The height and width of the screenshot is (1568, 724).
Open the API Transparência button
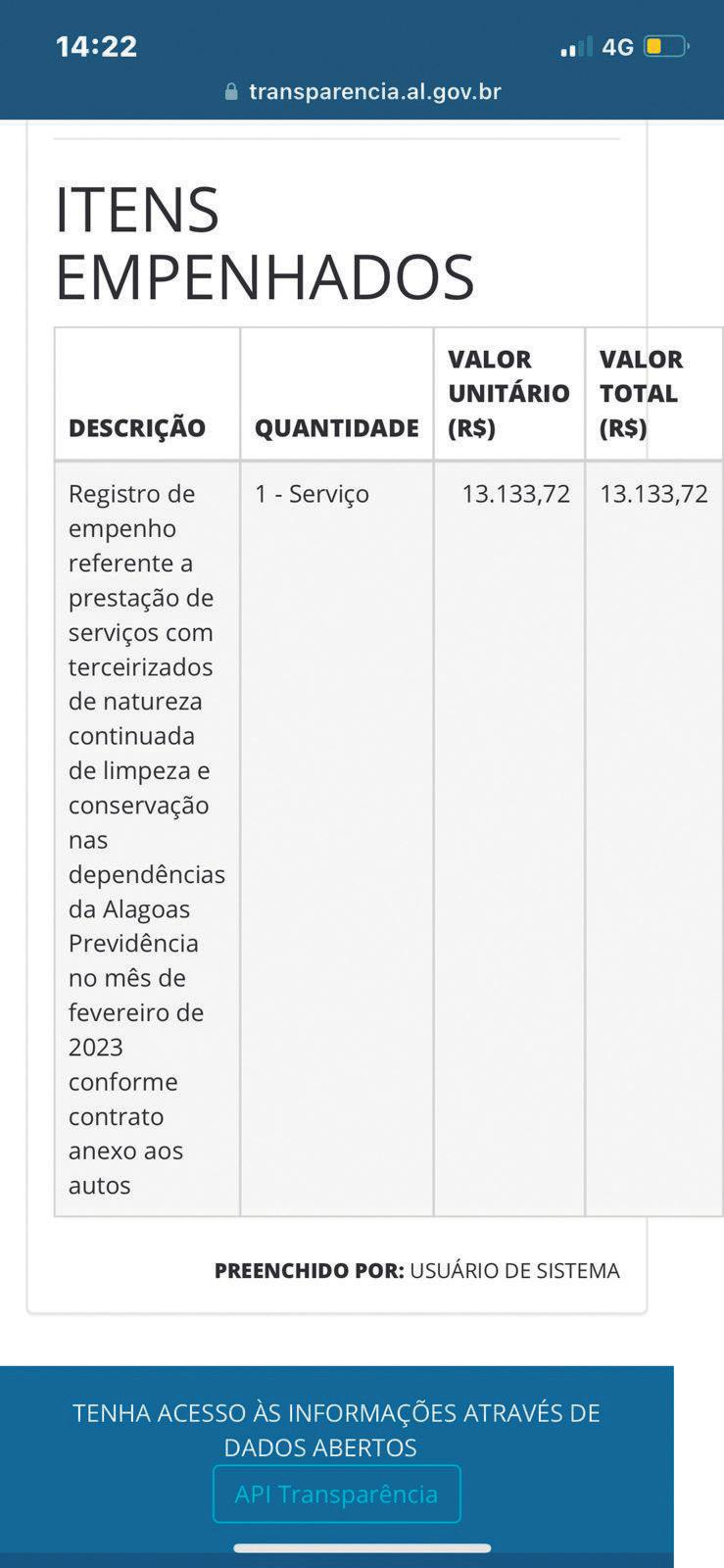click(x=336, y=1494)
